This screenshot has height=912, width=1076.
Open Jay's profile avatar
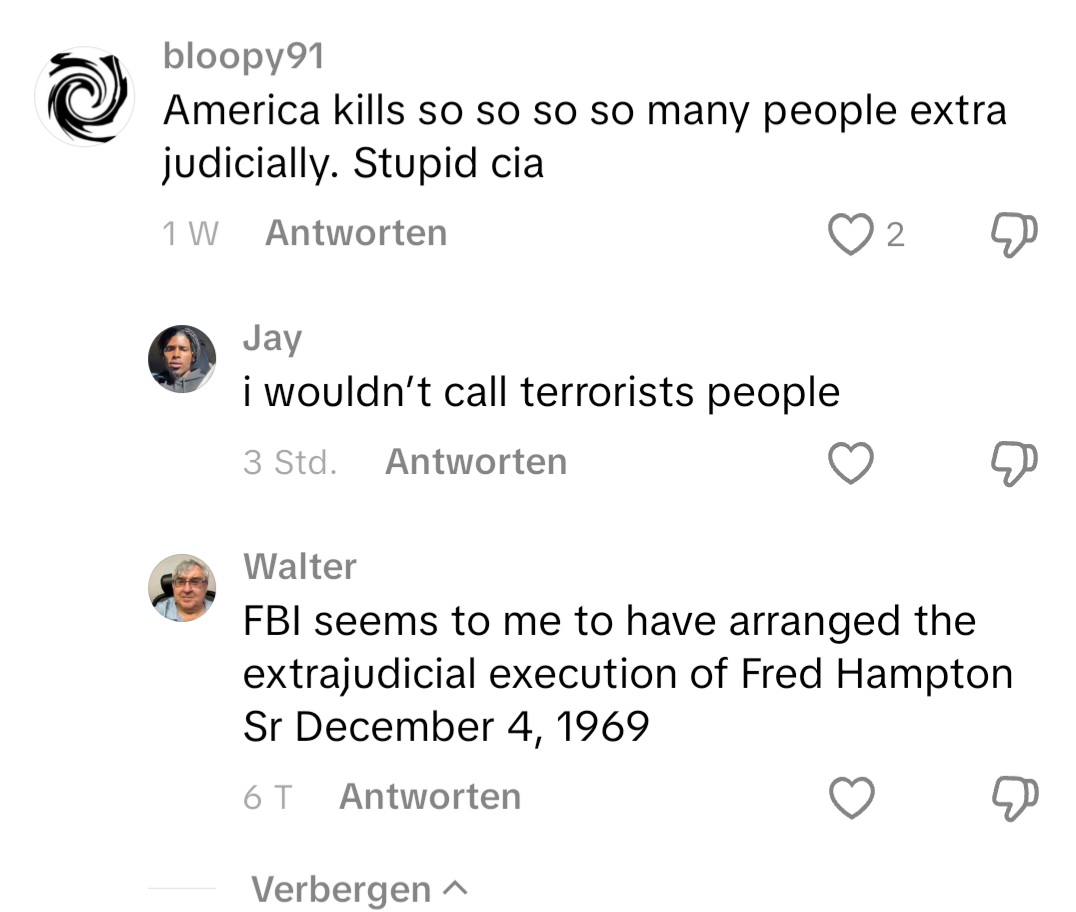[182, 359]
